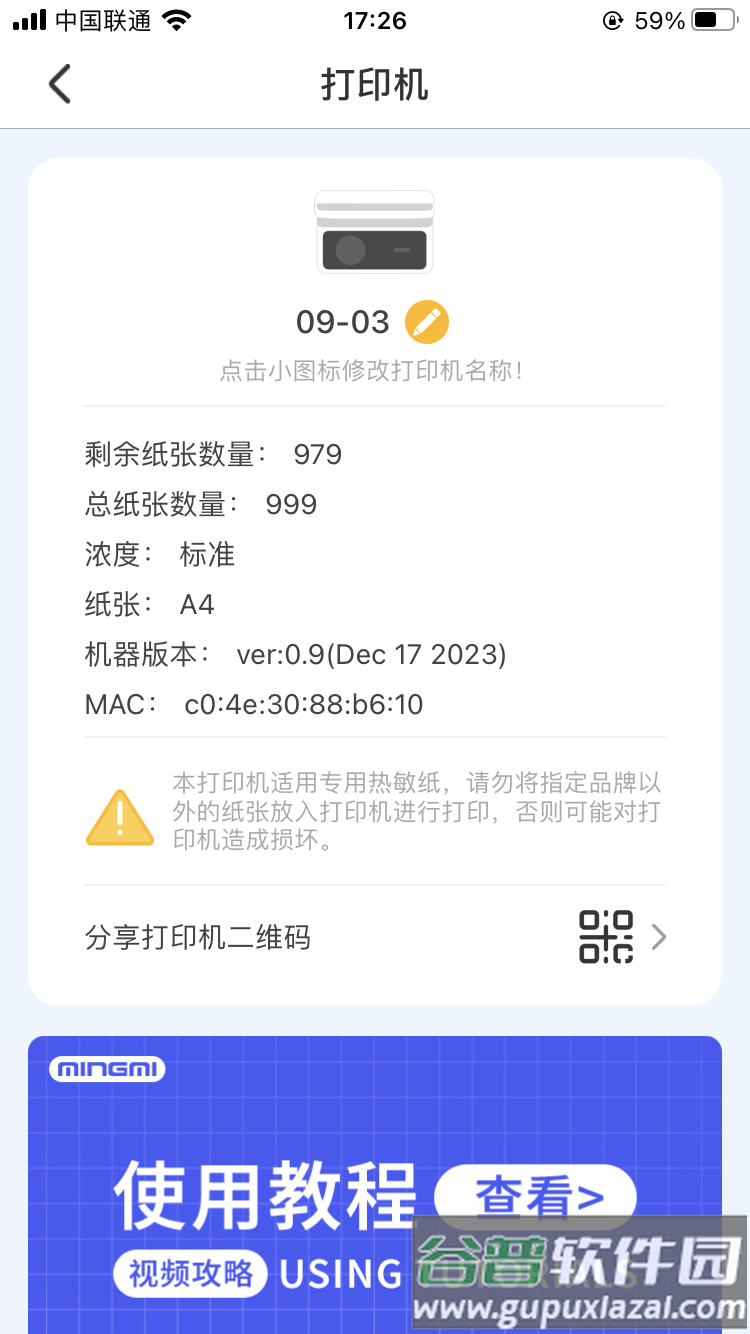The height and width of the screenshot is (1334, 750).
Task: Tap the 打印机 title at top
Action: point(374,85)
